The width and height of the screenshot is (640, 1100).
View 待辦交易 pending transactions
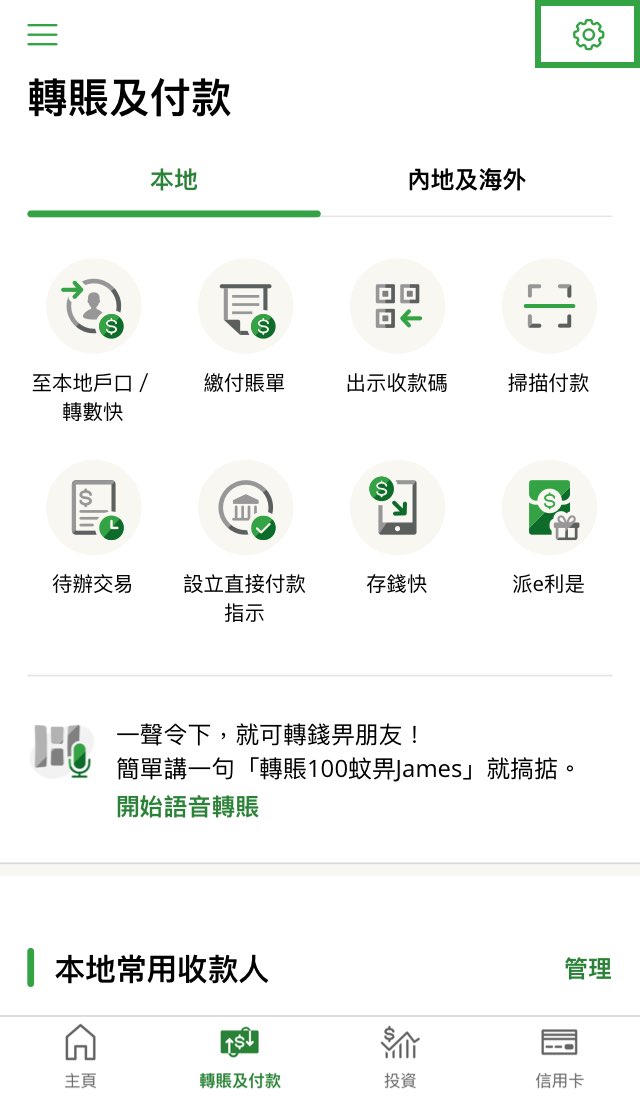click(93, 508)
